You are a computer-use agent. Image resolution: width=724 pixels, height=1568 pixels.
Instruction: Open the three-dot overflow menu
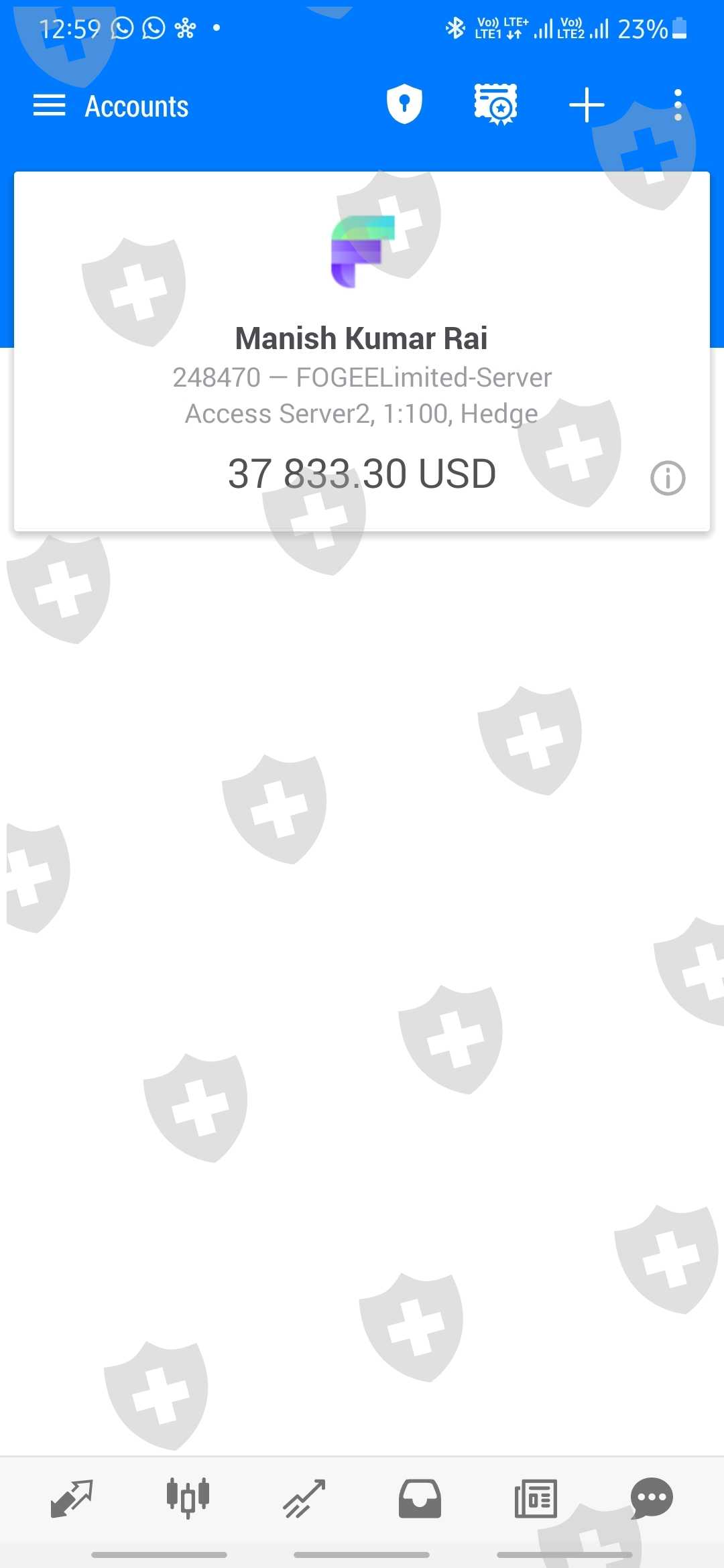678,105
